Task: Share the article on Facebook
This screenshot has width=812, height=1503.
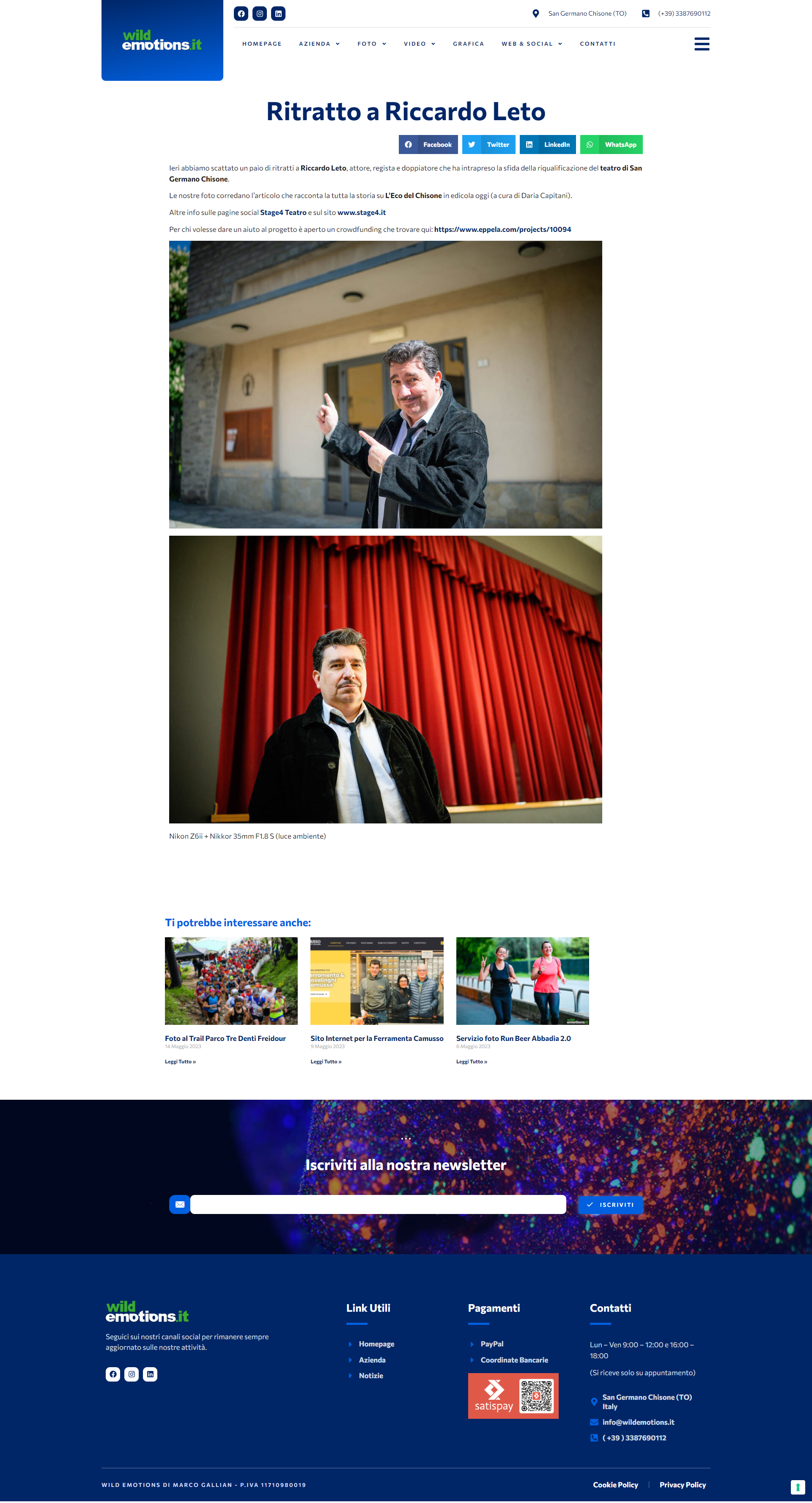Action: click(428, 145)
